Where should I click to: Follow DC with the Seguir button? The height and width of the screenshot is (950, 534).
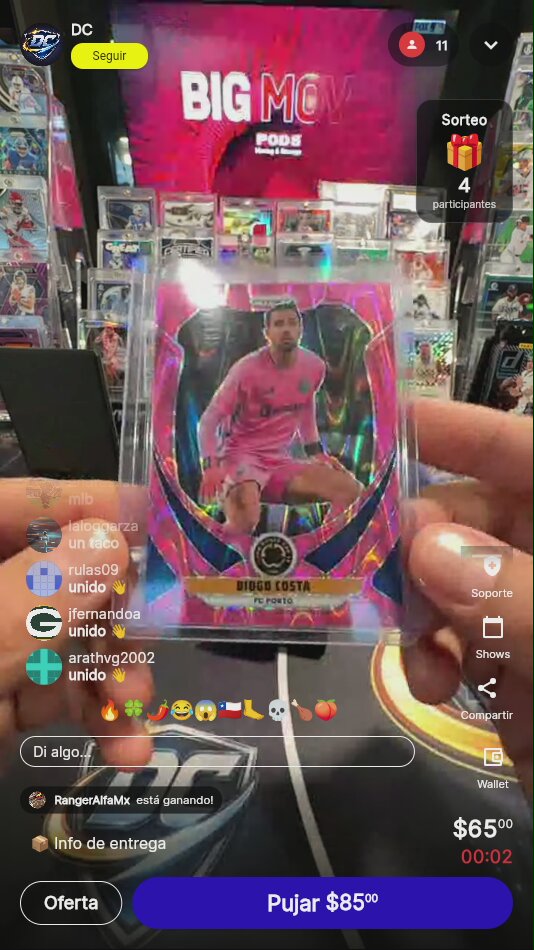pyautogui.click(x=109, y=56)
